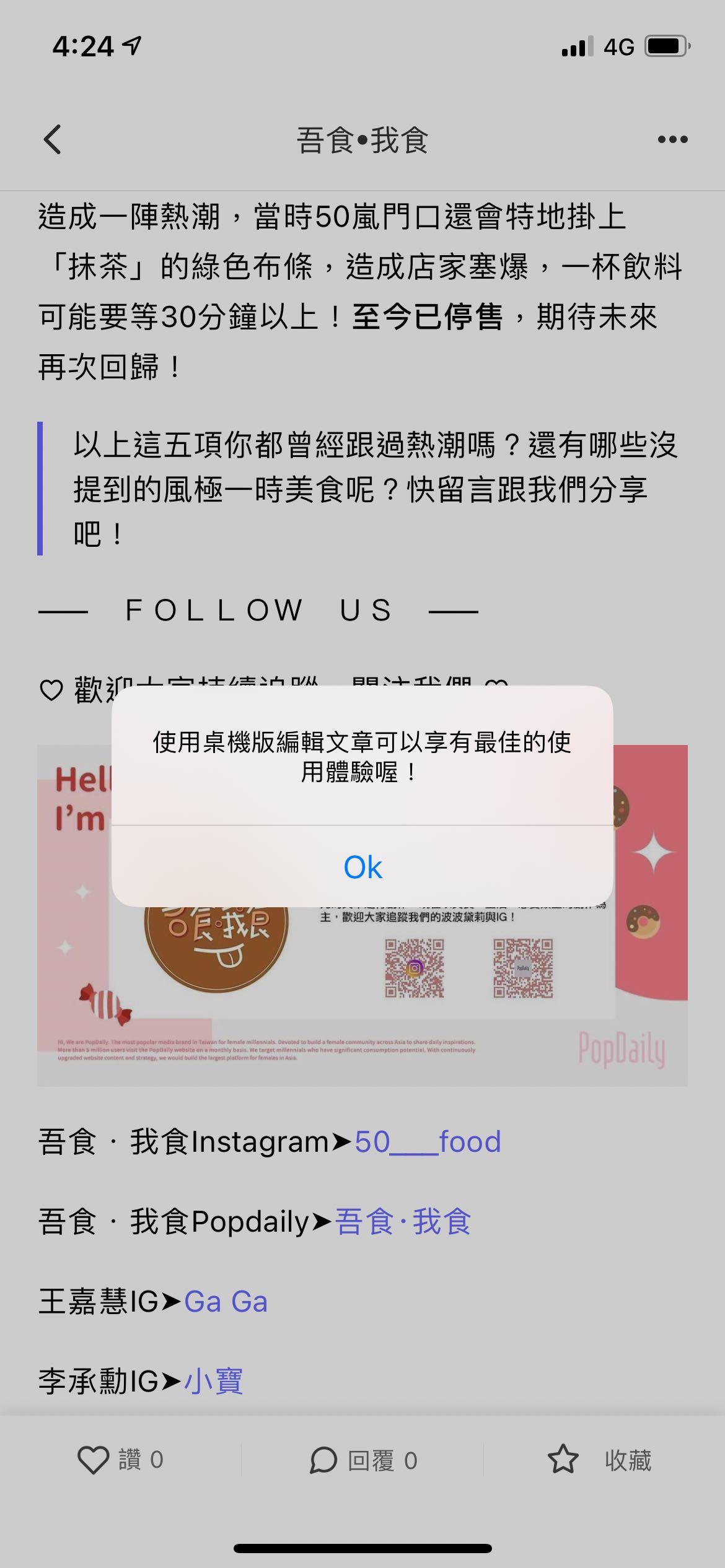Open the 50___food Instagram link
The height and width of the screenshot is (1568, 725).
pyautogui.click(x=428, y=1141)
